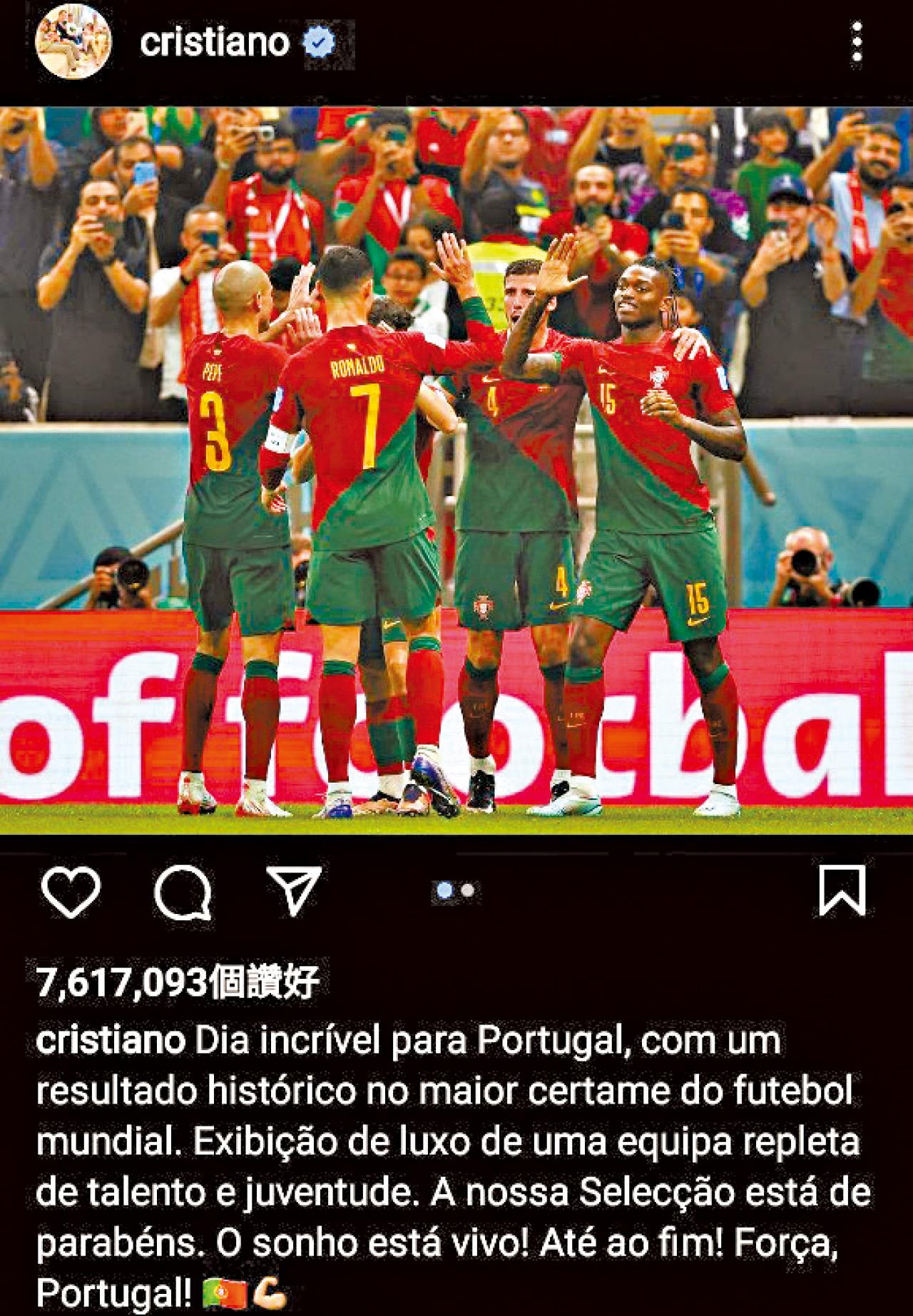This screenshot has width=913, height=1316.
Task: Tap the cristiano username in the caption
Action: point(110,1041)
